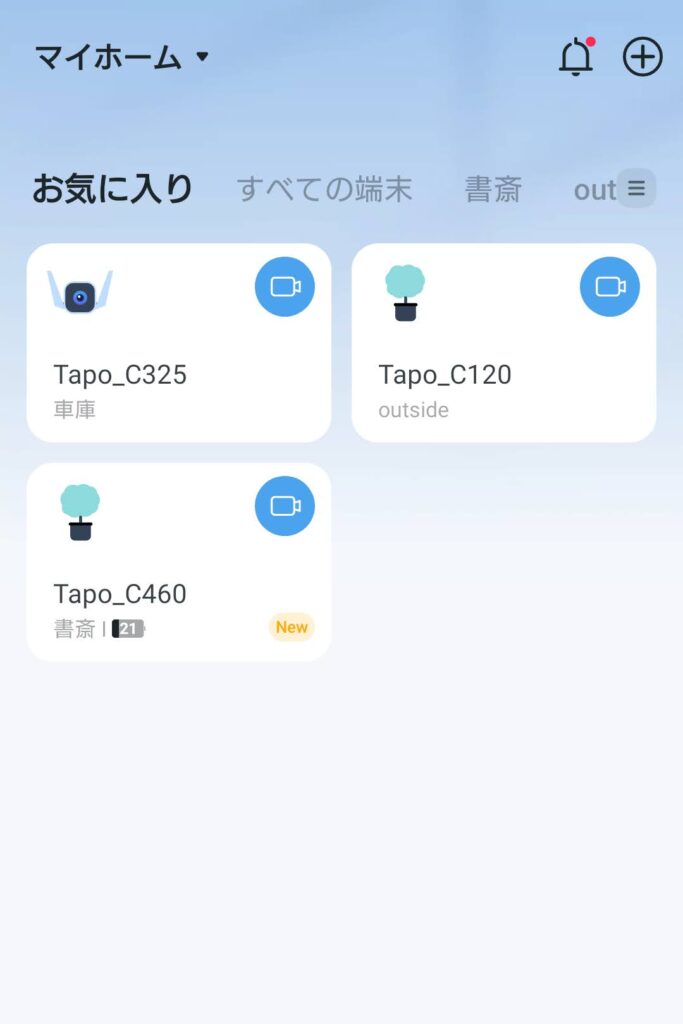The image size is (683, 1024).
Task: Switch to the すべての端末 tab
Action: click(x=324, y=189)
